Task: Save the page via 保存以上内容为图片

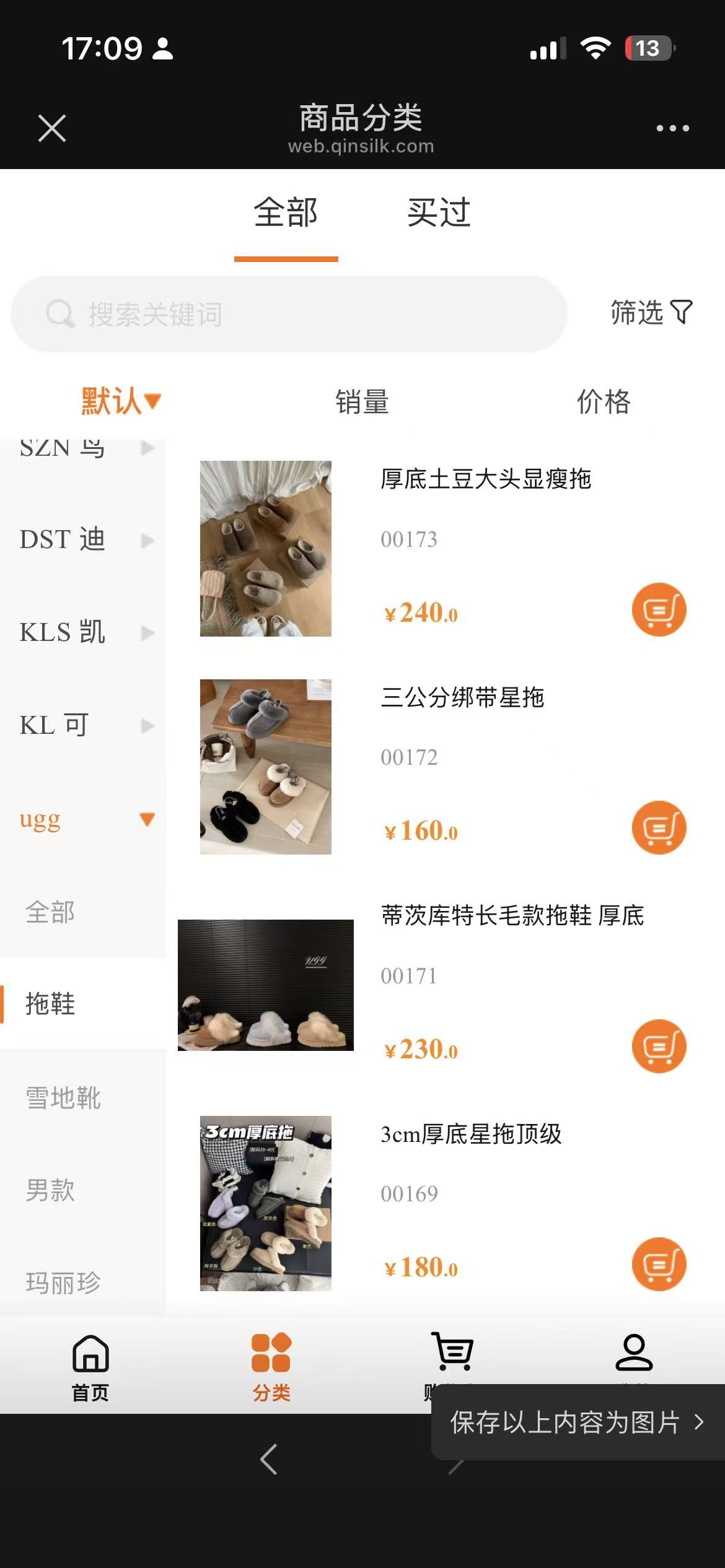Action: tap(576, 1422)
